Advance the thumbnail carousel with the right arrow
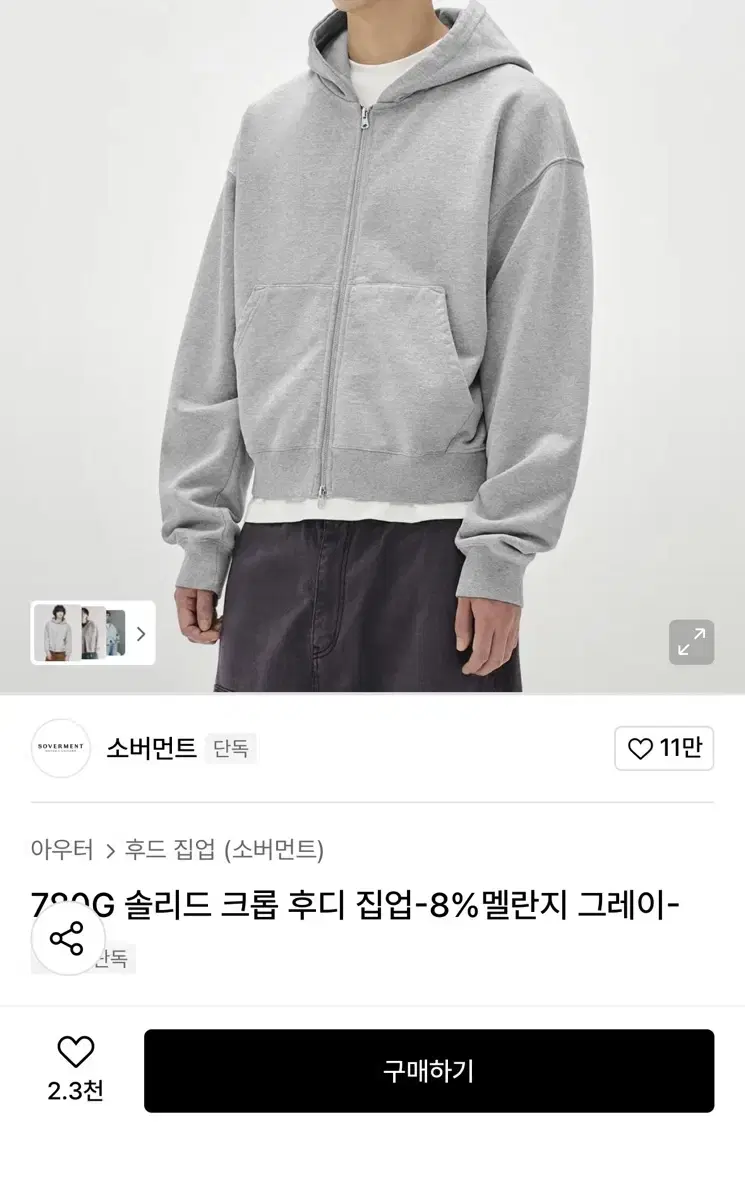Image resolution: width=745 pixels, height=1200 pixels. [x=141, y=633]
